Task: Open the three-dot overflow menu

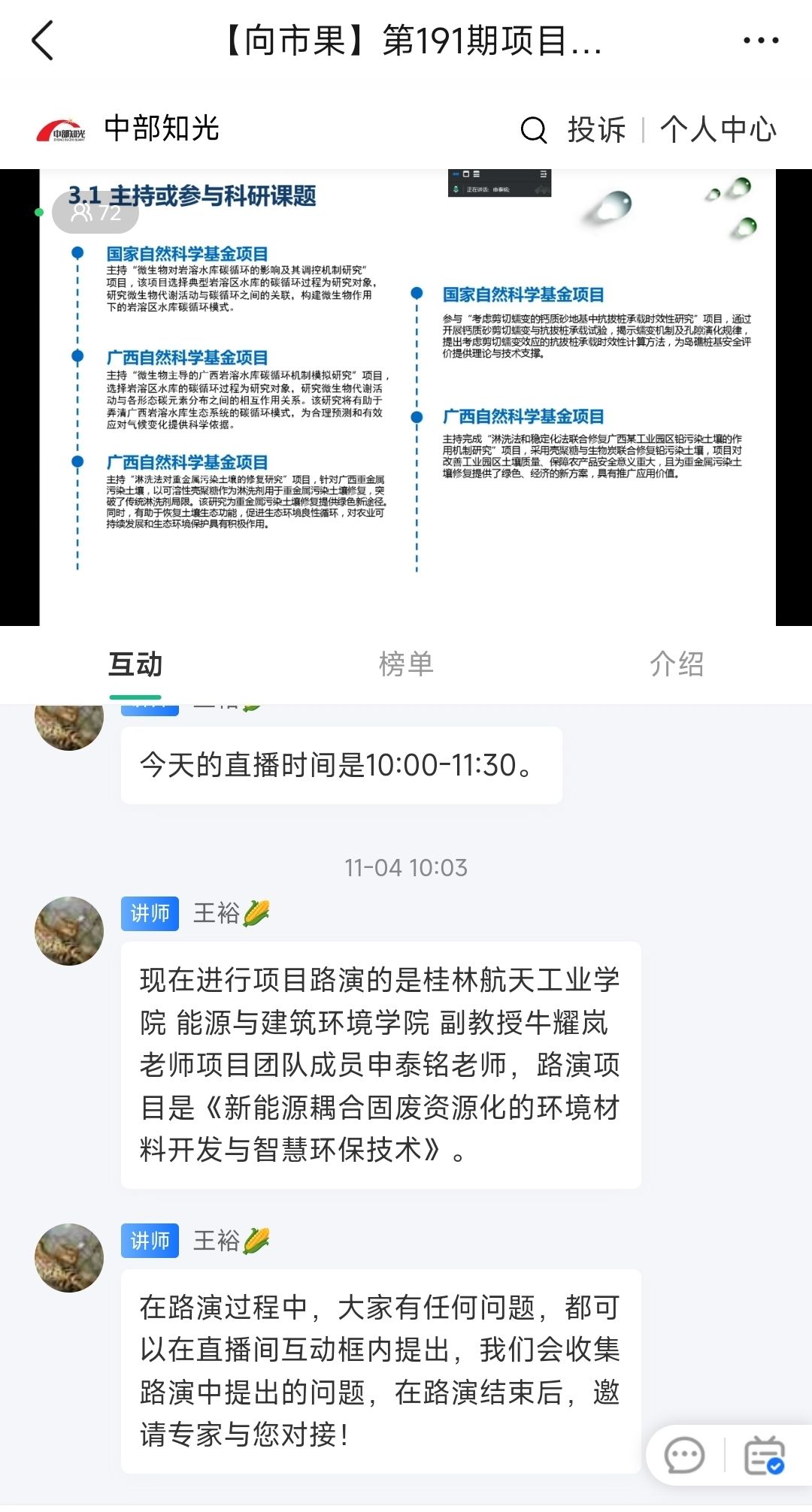Action: (760, 41)
